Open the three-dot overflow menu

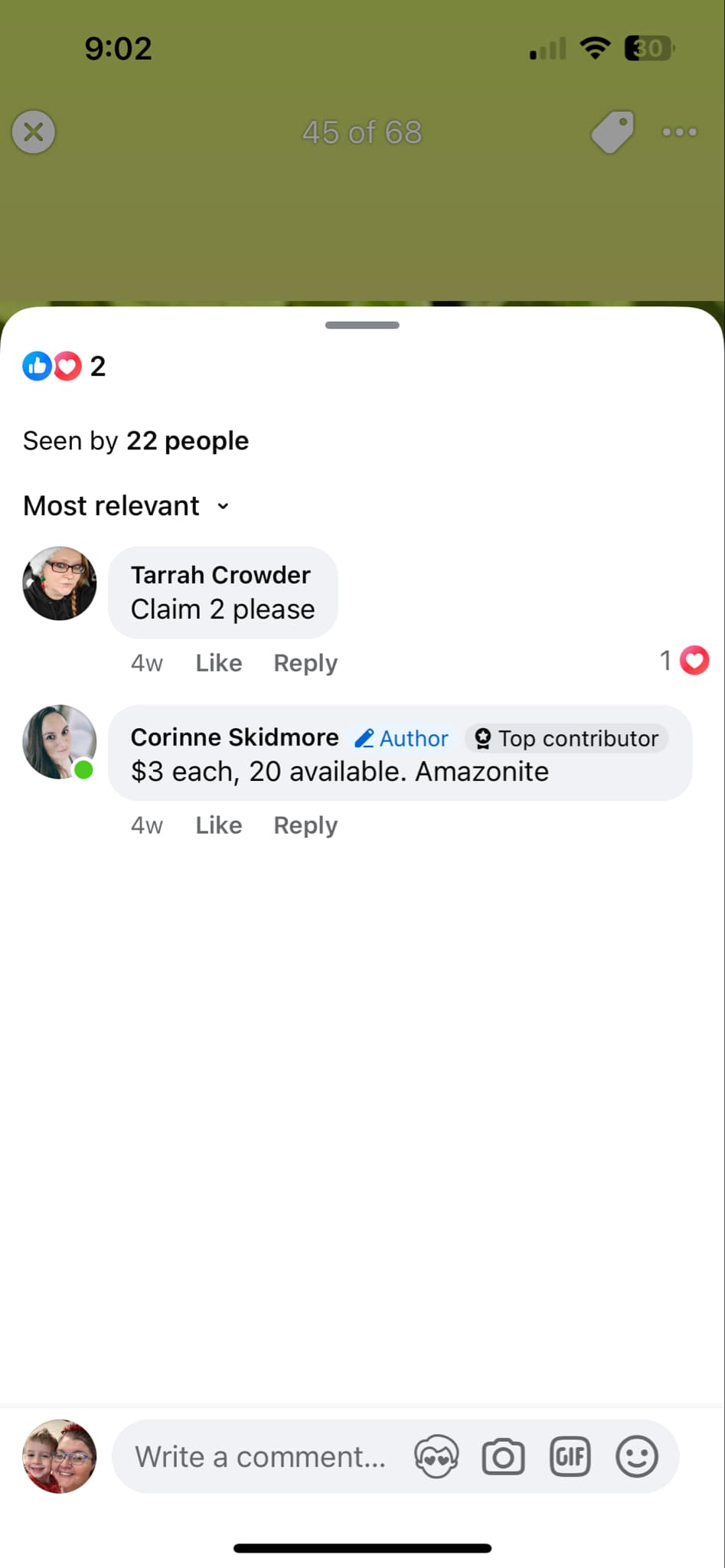click(679, 132)
